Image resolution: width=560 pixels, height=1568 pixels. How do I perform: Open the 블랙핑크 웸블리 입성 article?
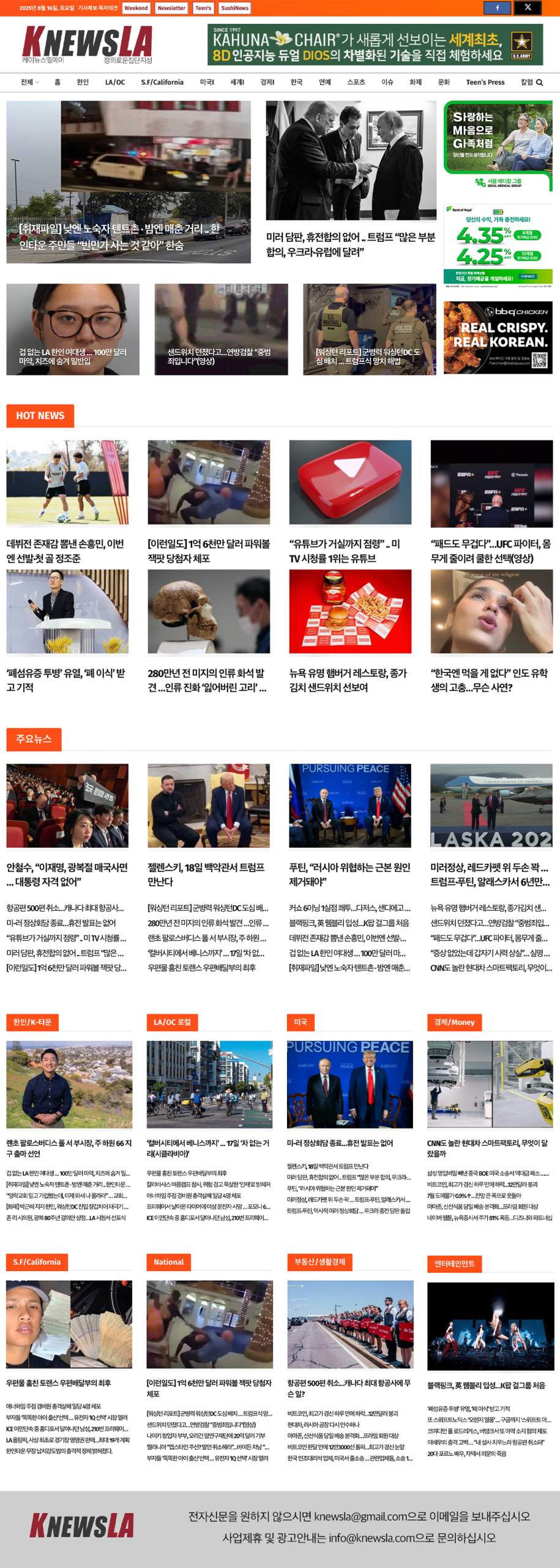click(485, 1385)
